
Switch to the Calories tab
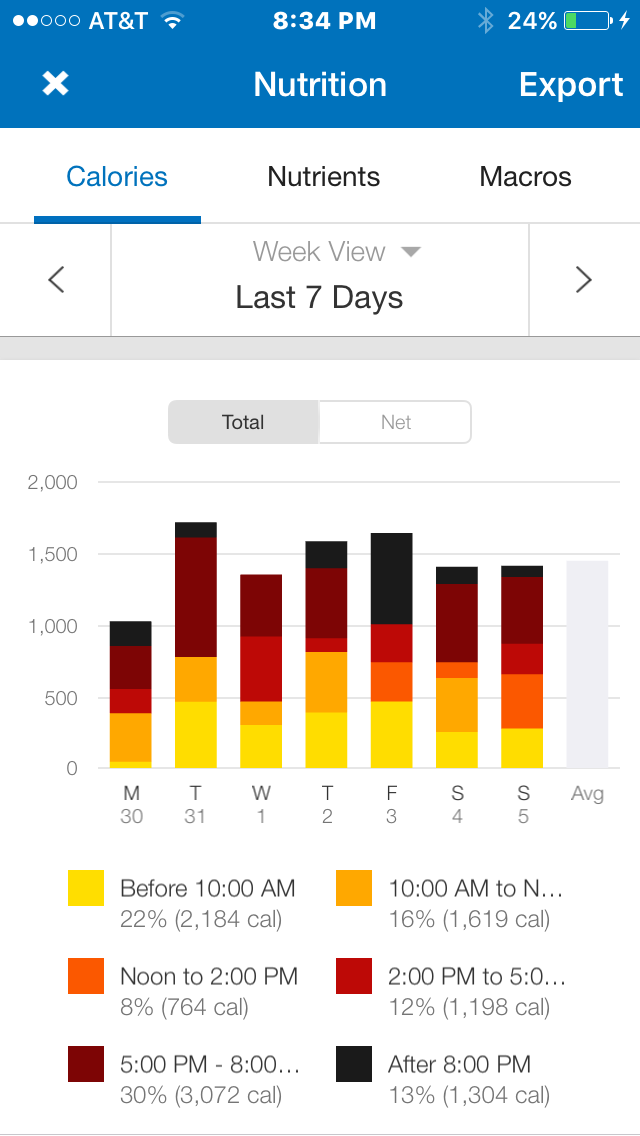(117, 178)
